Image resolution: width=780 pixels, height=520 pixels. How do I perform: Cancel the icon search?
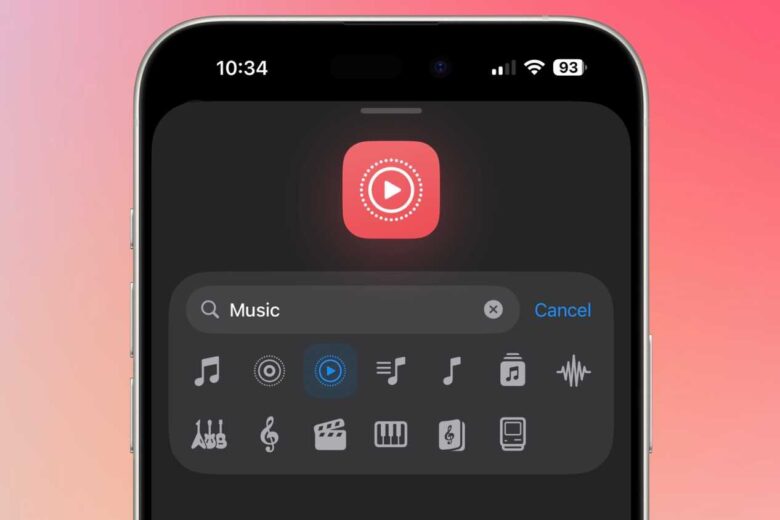click(x=562, y=310)
